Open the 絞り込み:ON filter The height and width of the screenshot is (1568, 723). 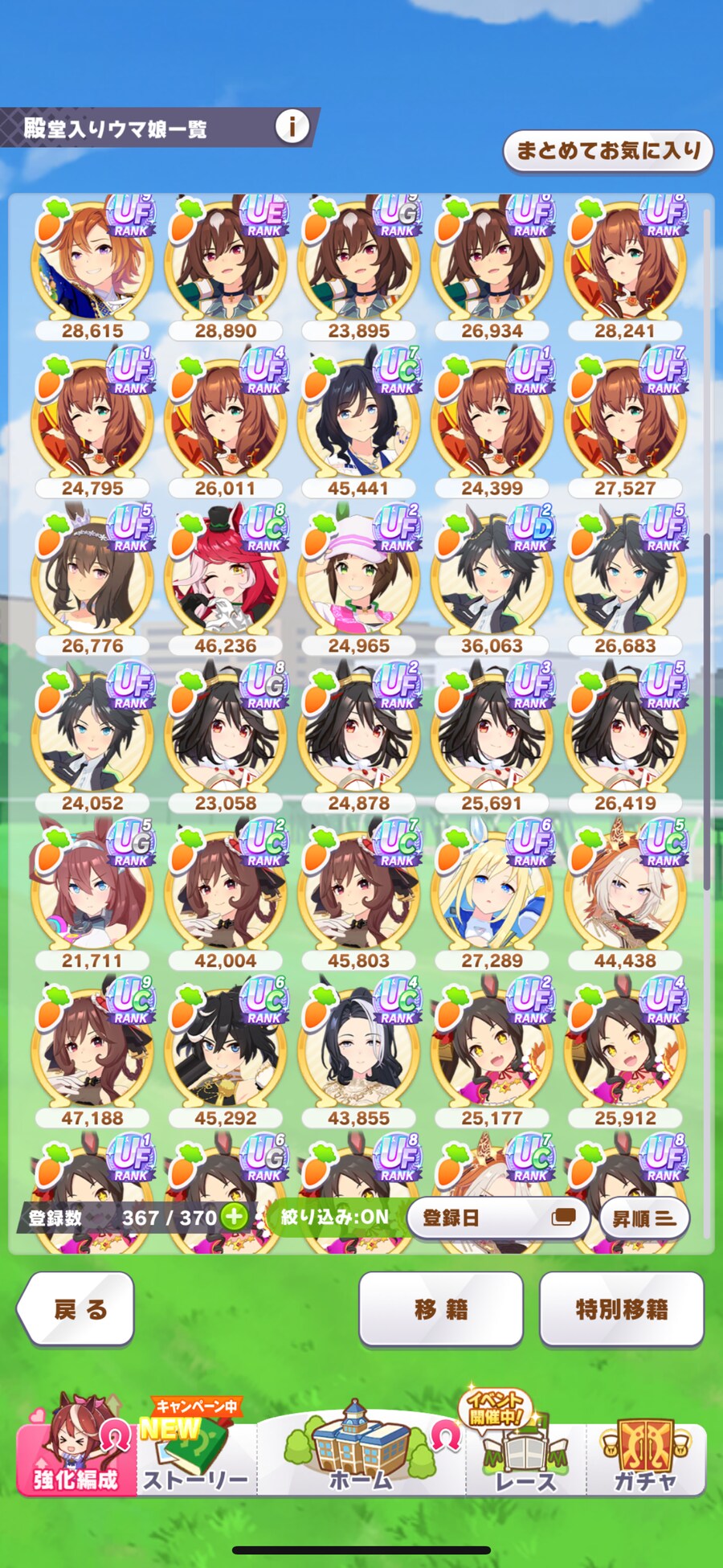click(334, 1217)
